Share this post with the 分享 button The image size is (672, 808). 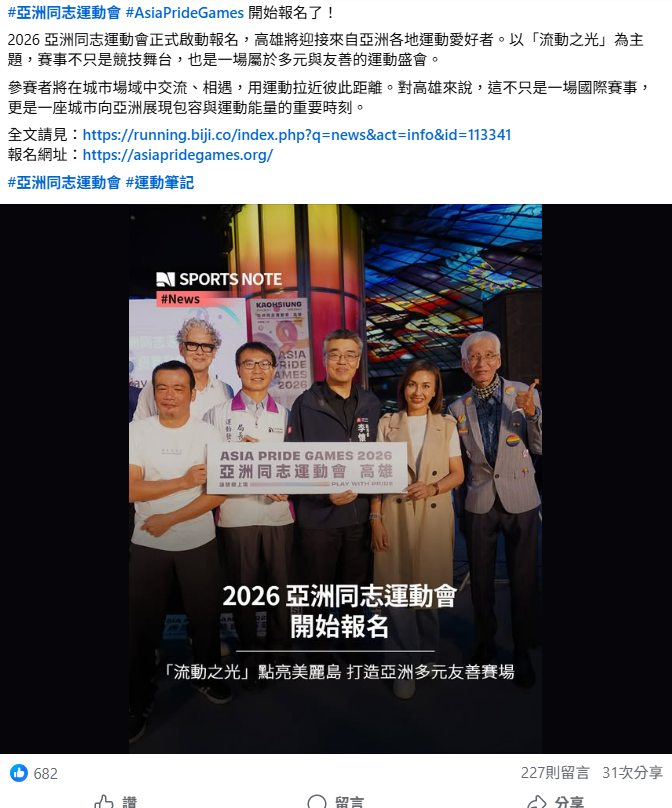(x=556, y=802)
